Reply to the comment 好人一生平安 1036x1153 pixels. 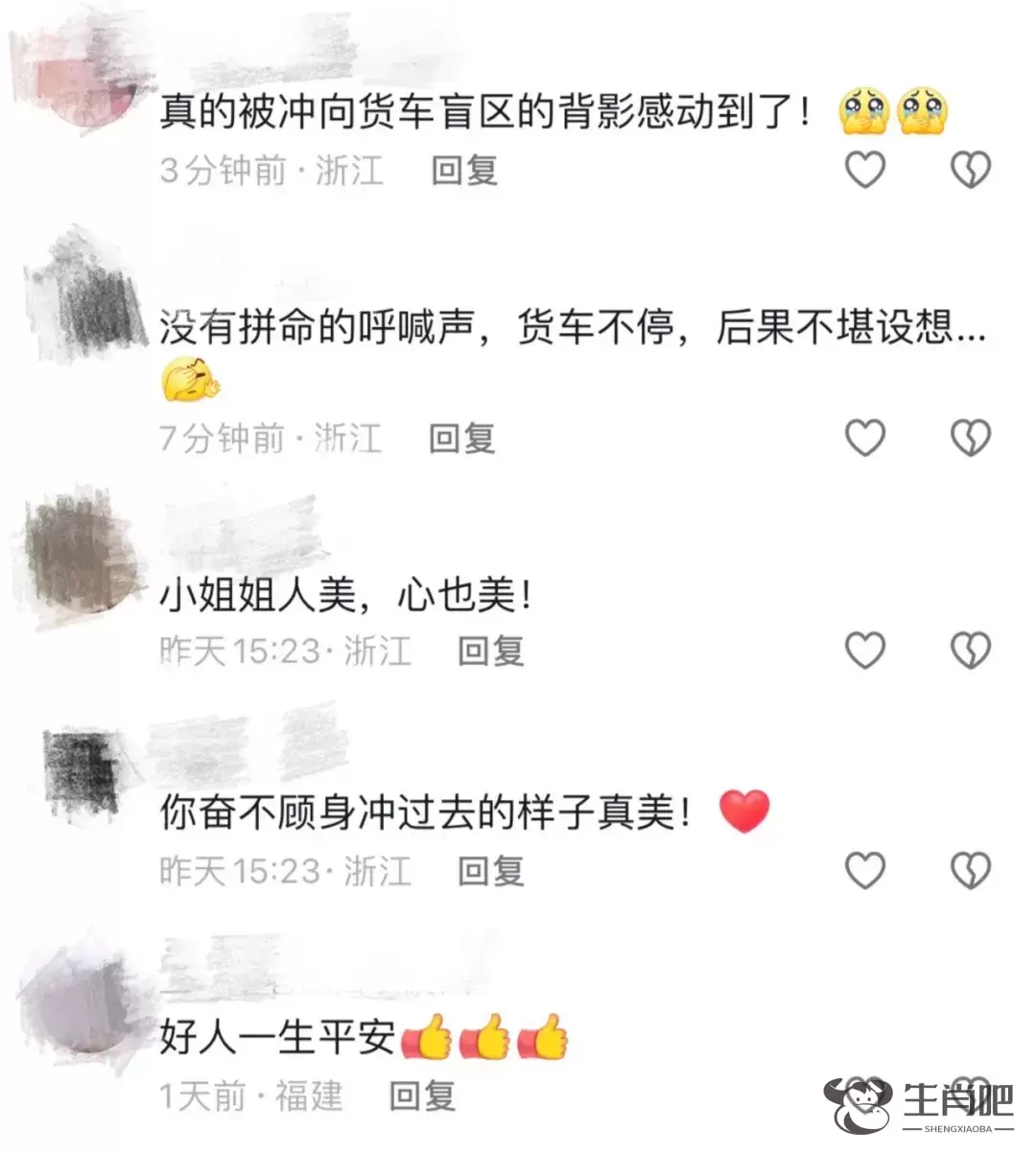click(x=422, y=1094)
